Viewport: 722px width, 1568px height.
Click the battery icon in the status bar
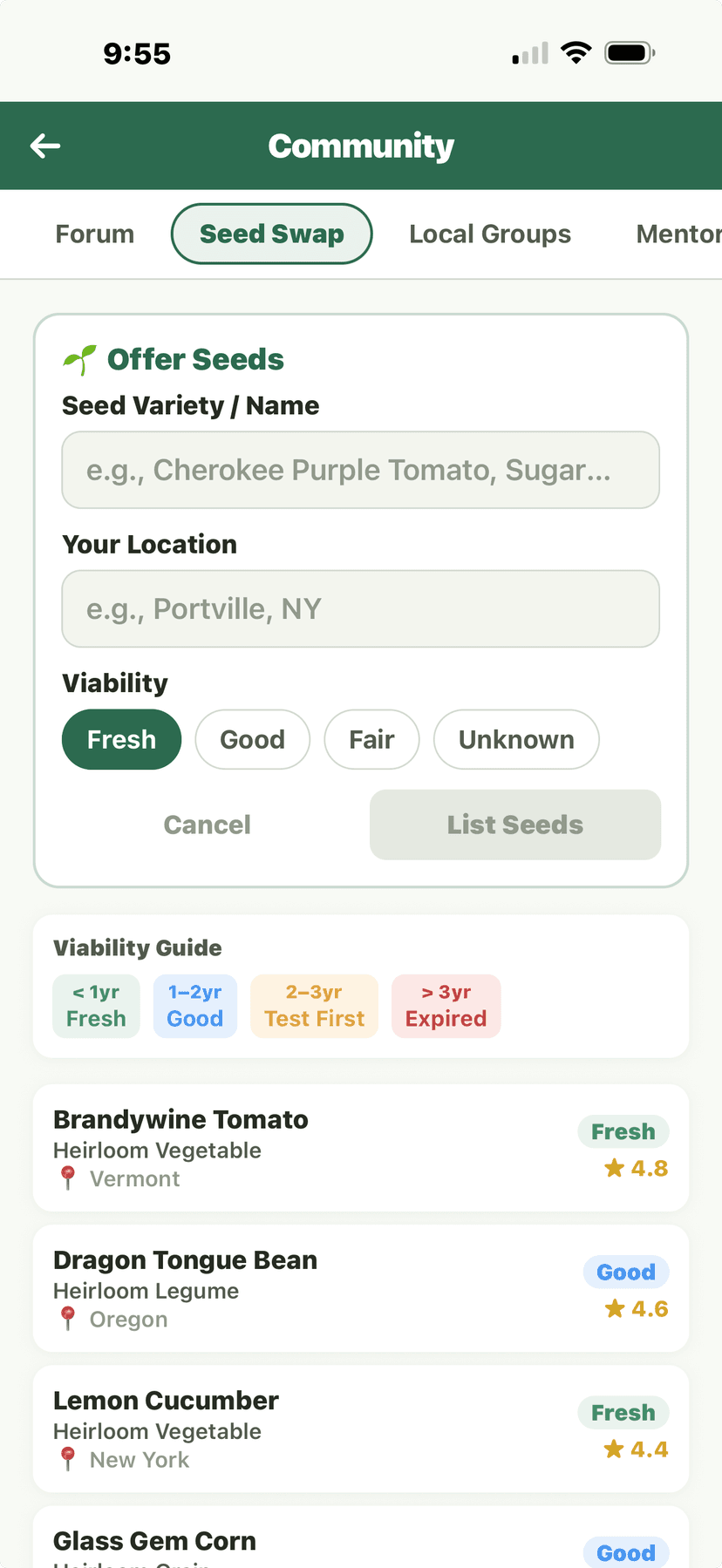pos(629,51)
